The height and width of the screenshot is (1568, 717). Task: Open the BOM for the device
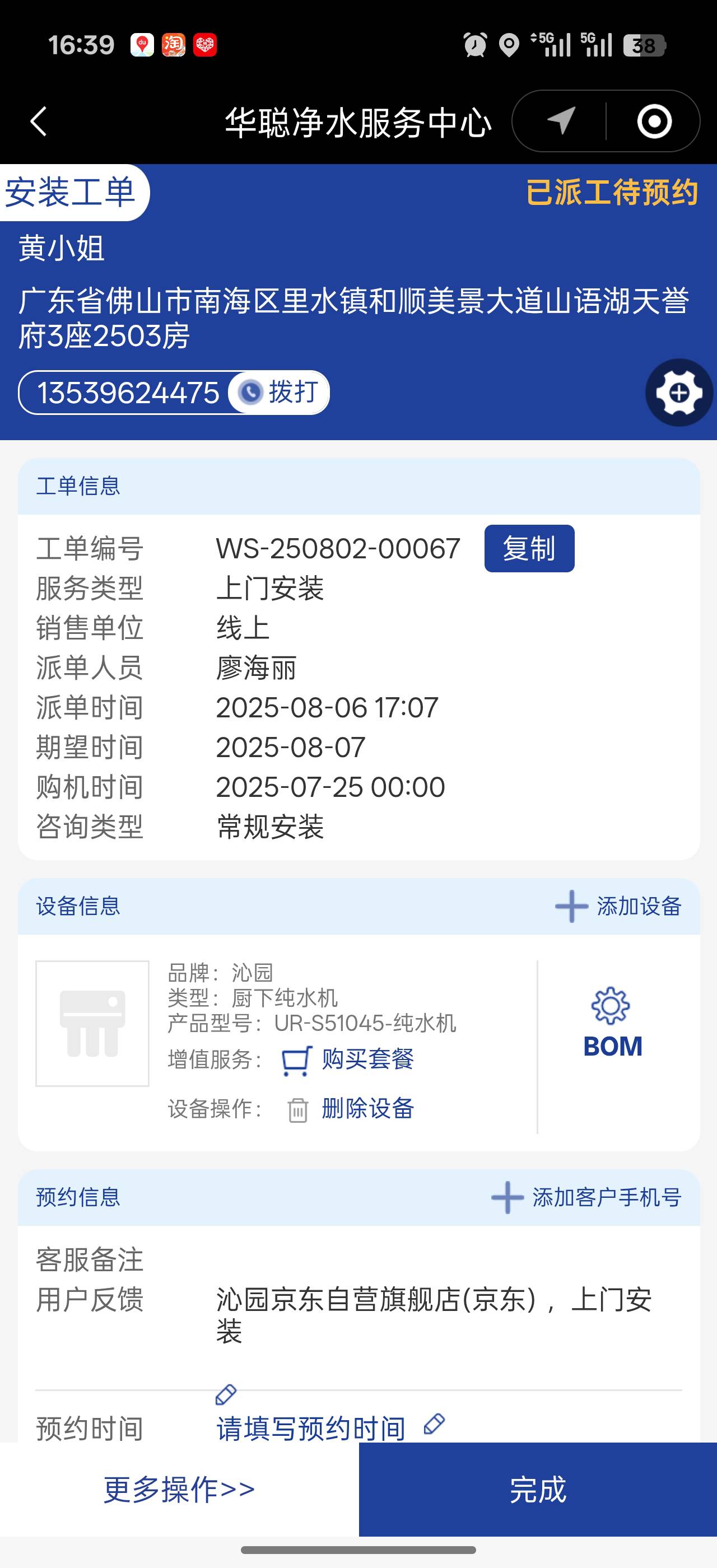point(612,1024)
